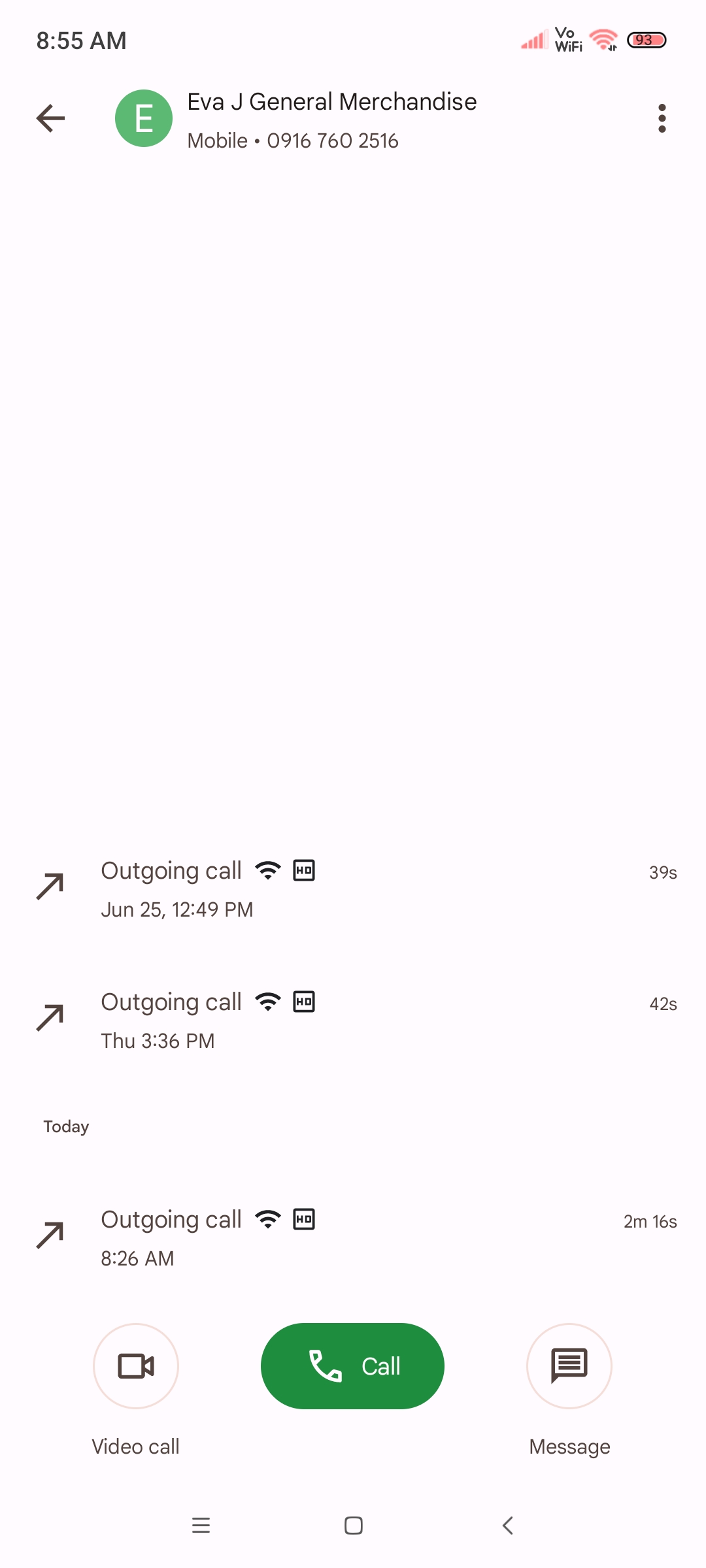The height and width of the screenshot is (1568, 706).
Task: Call Eva J General Merchandise
Action: (x=352, y=1365)
